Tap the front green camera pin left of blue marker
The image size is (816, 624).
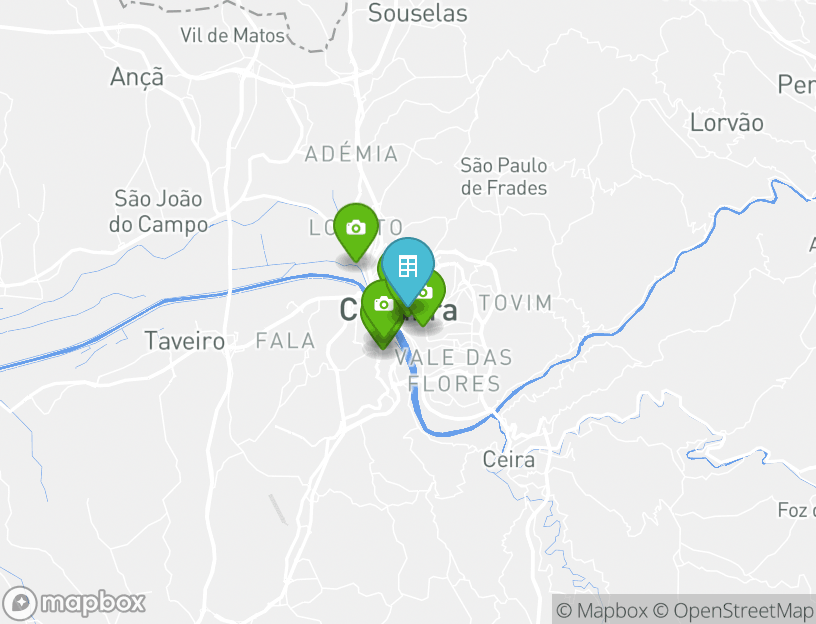[x=381, y=304]
